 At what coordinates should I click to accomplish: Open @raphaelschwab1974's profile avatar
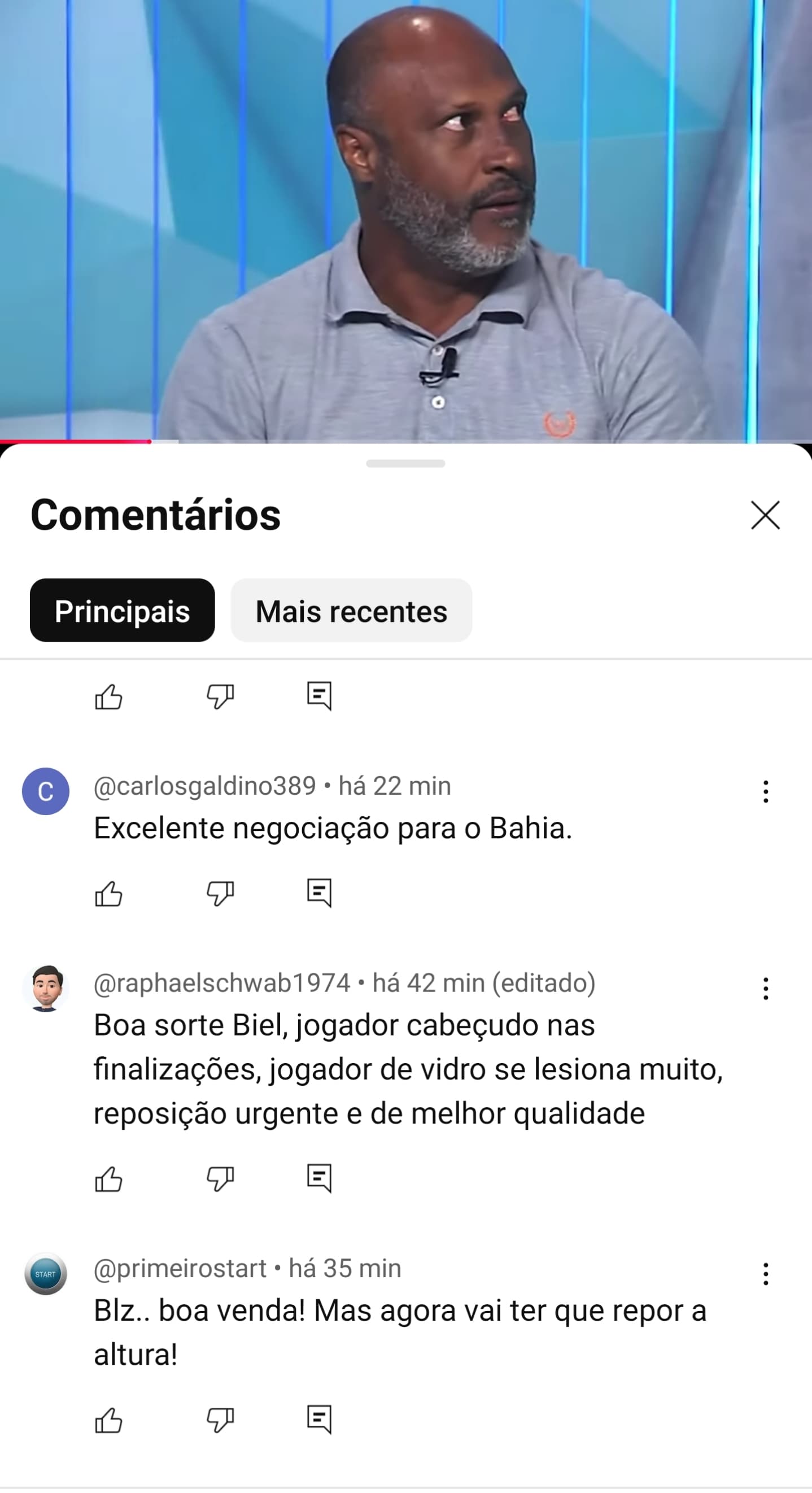(46, 988)
